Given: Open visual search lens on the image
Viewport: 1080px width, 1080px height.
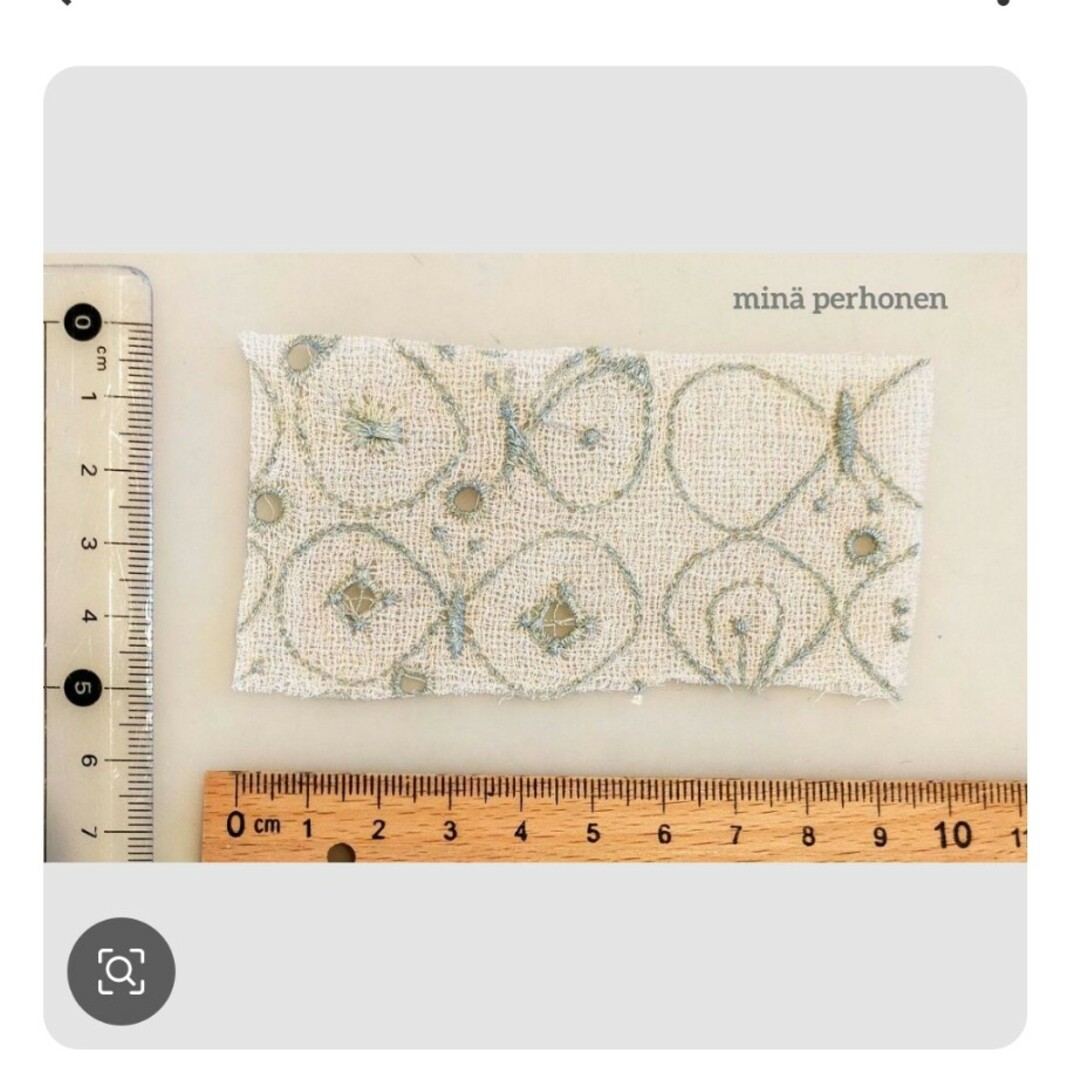Looking at the screenshot, I should coord(121,971).
